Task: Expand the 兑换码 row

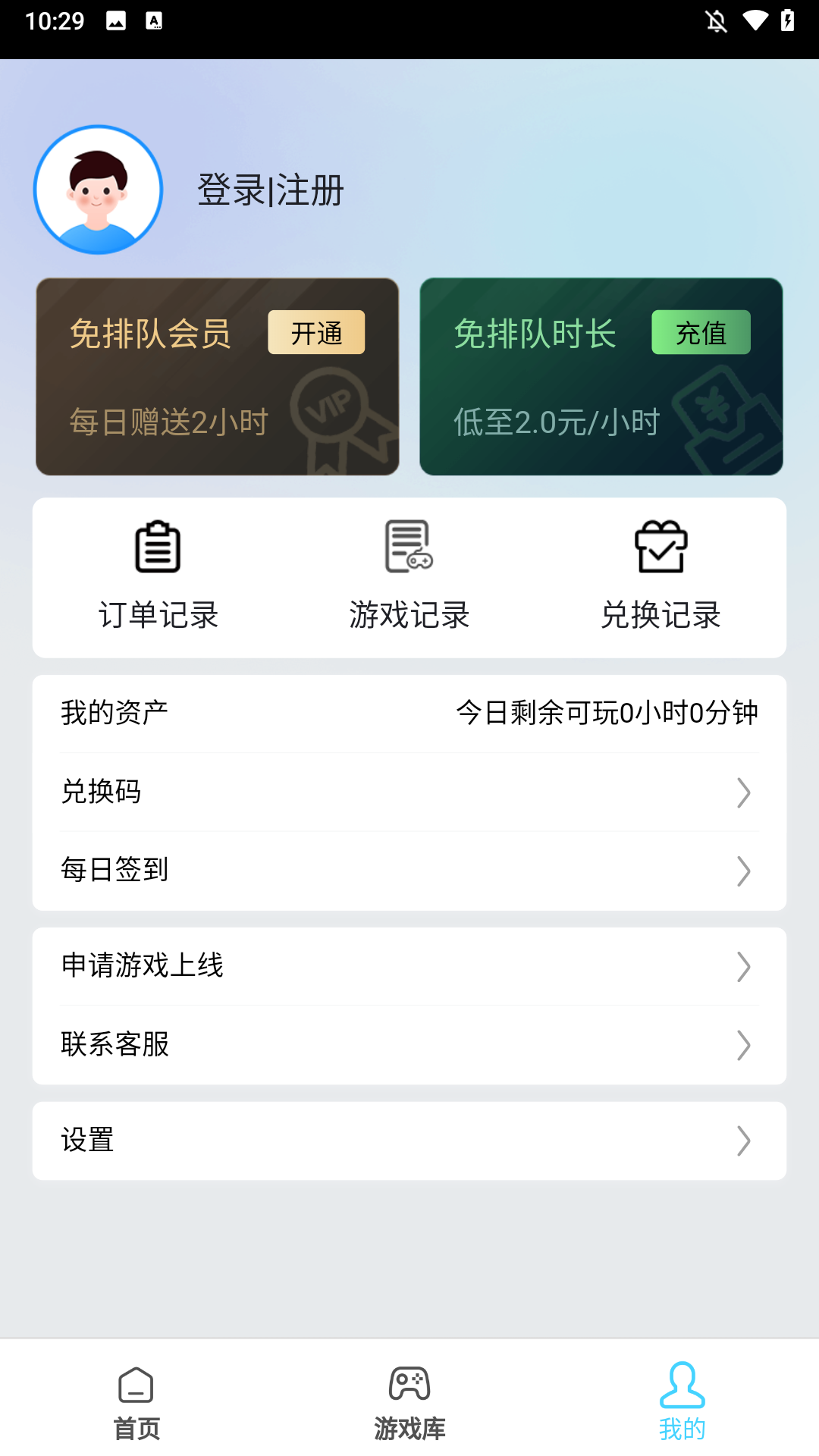Action: pos(409,792)
